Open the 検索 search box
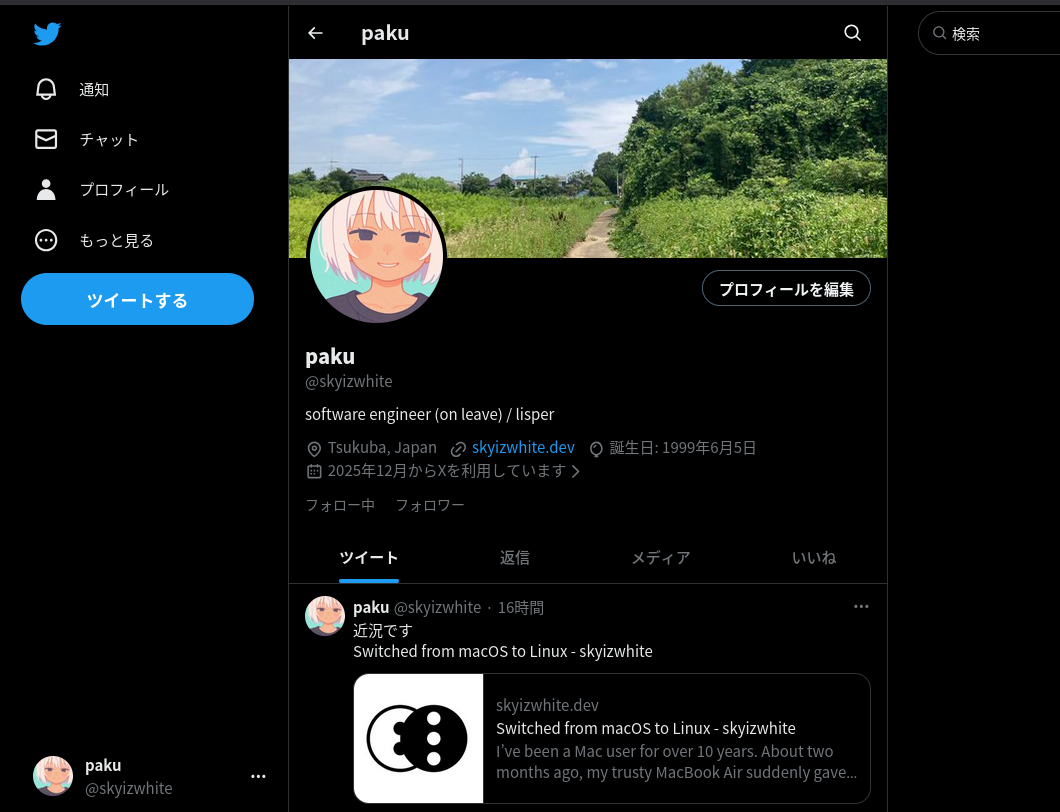 click(x=990, y=34)
